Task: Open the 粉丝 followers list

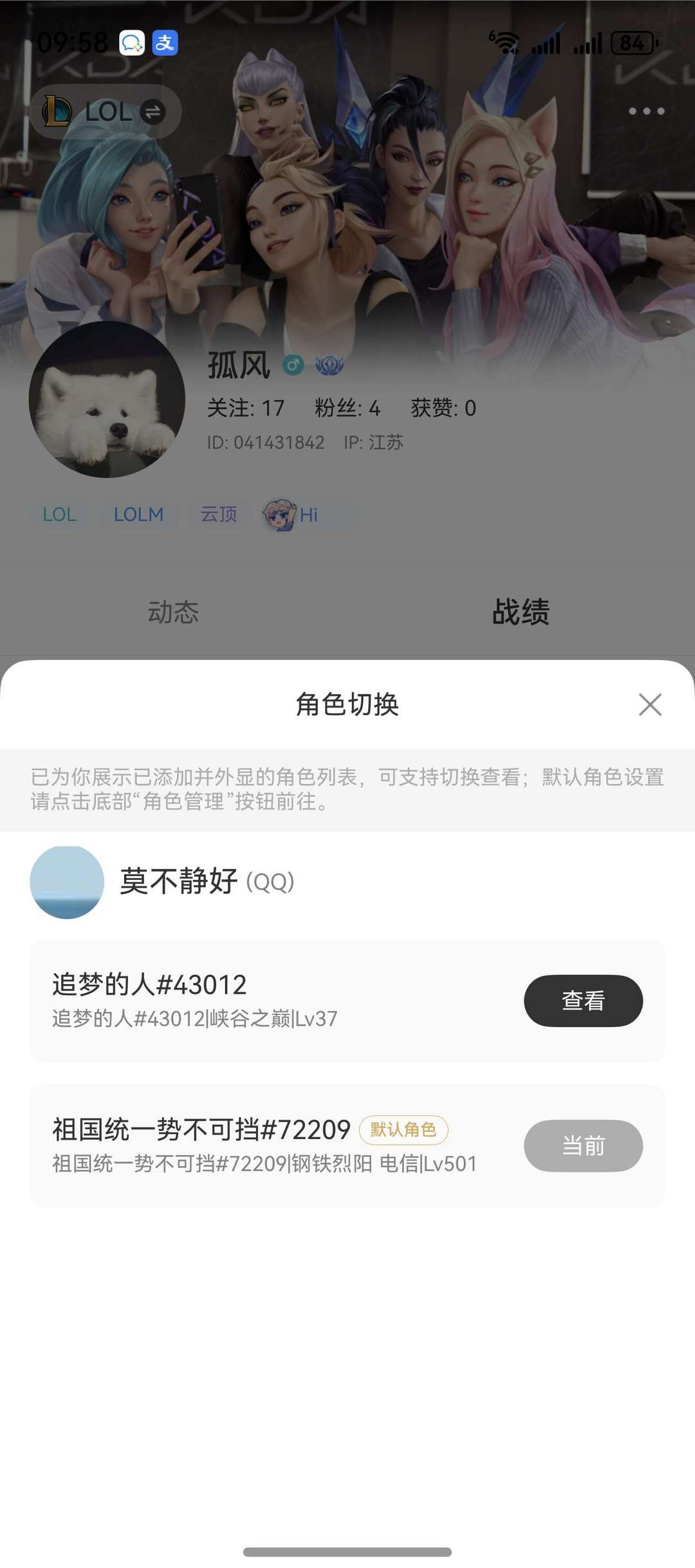Action: tap(347, 408)
